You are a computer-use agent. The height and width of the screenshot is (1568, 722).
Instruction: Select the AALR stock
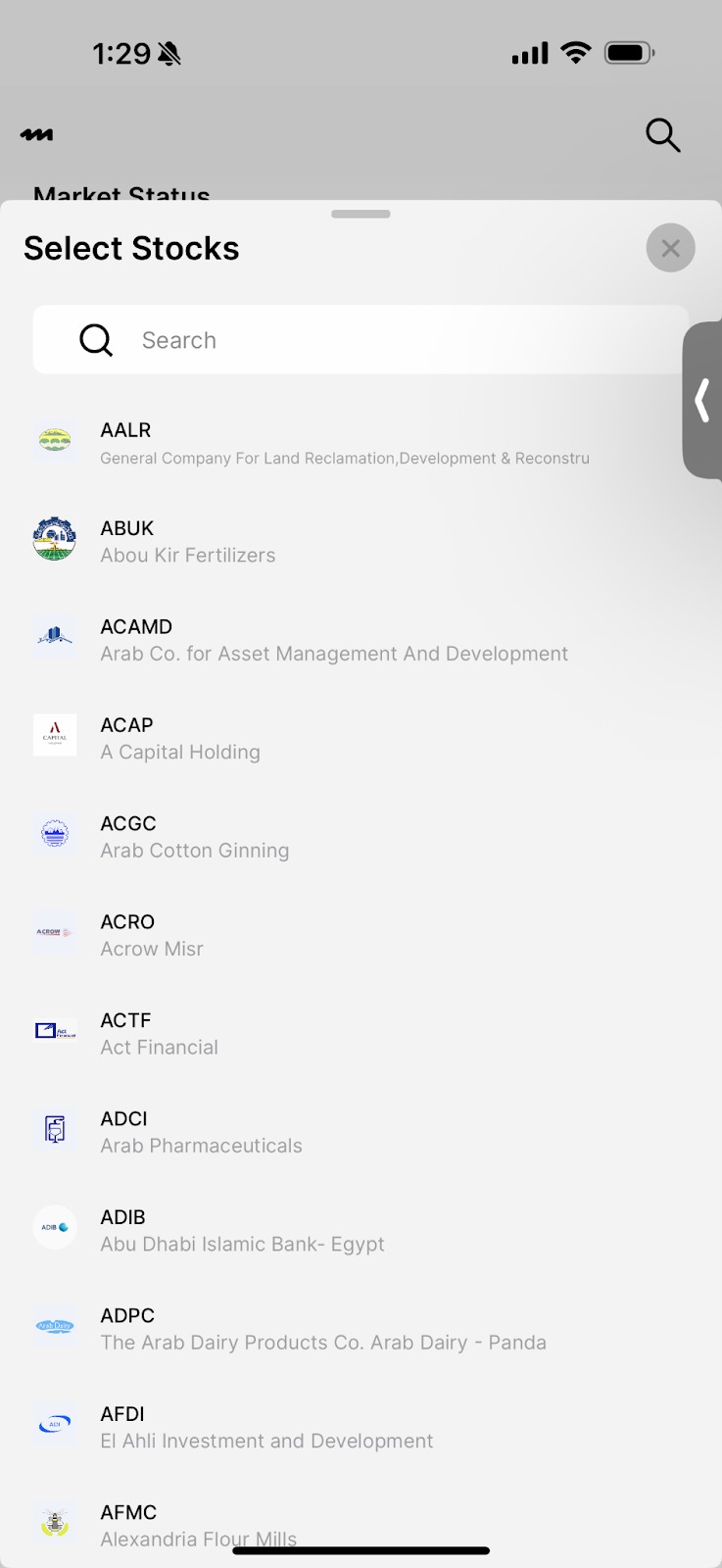pos(343,443)
